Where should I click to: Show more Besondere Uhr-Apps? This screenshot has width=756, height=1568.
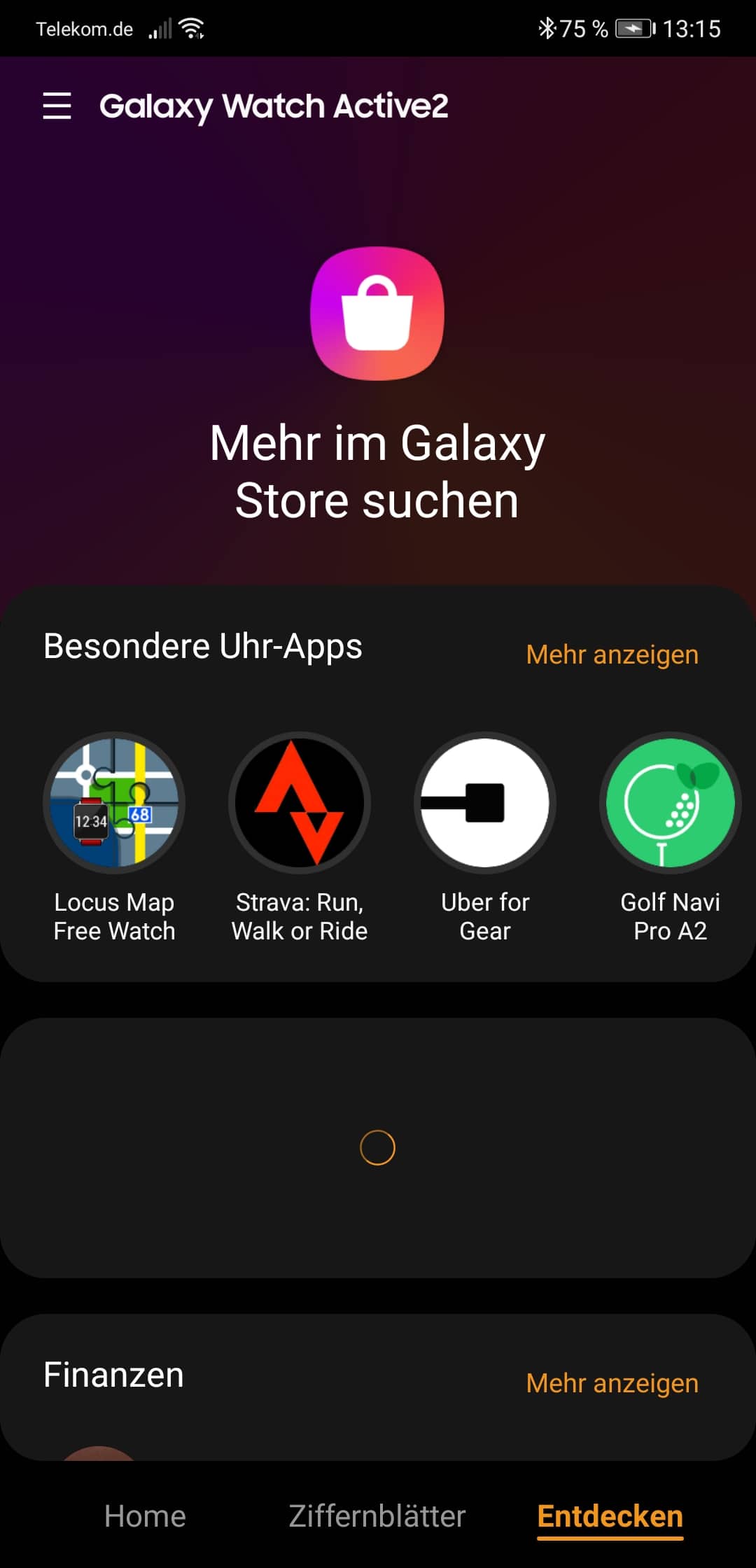612,654
